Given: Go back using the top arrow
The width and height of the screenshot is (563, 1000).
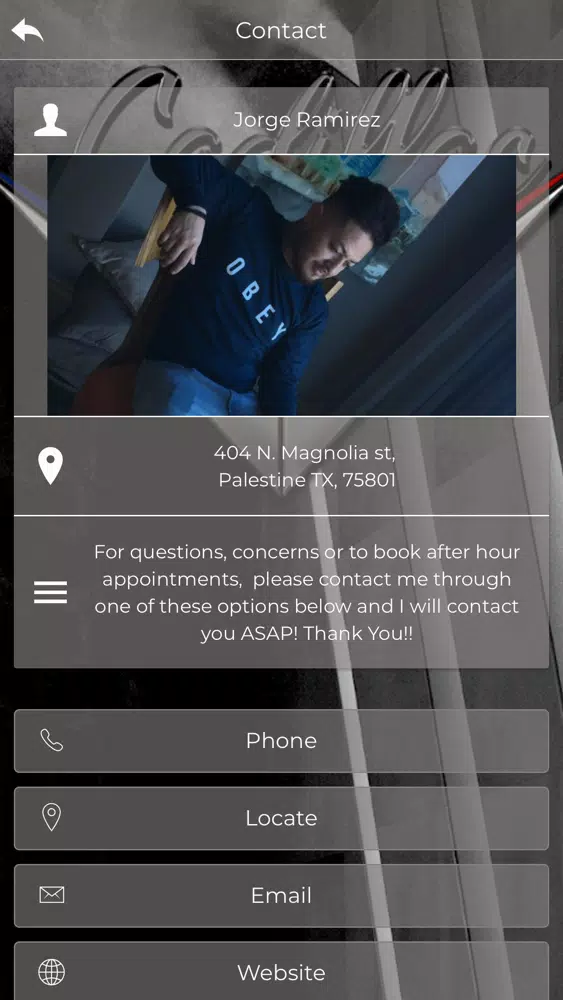Looking at the screenshot, I should (x=27, y=30).
